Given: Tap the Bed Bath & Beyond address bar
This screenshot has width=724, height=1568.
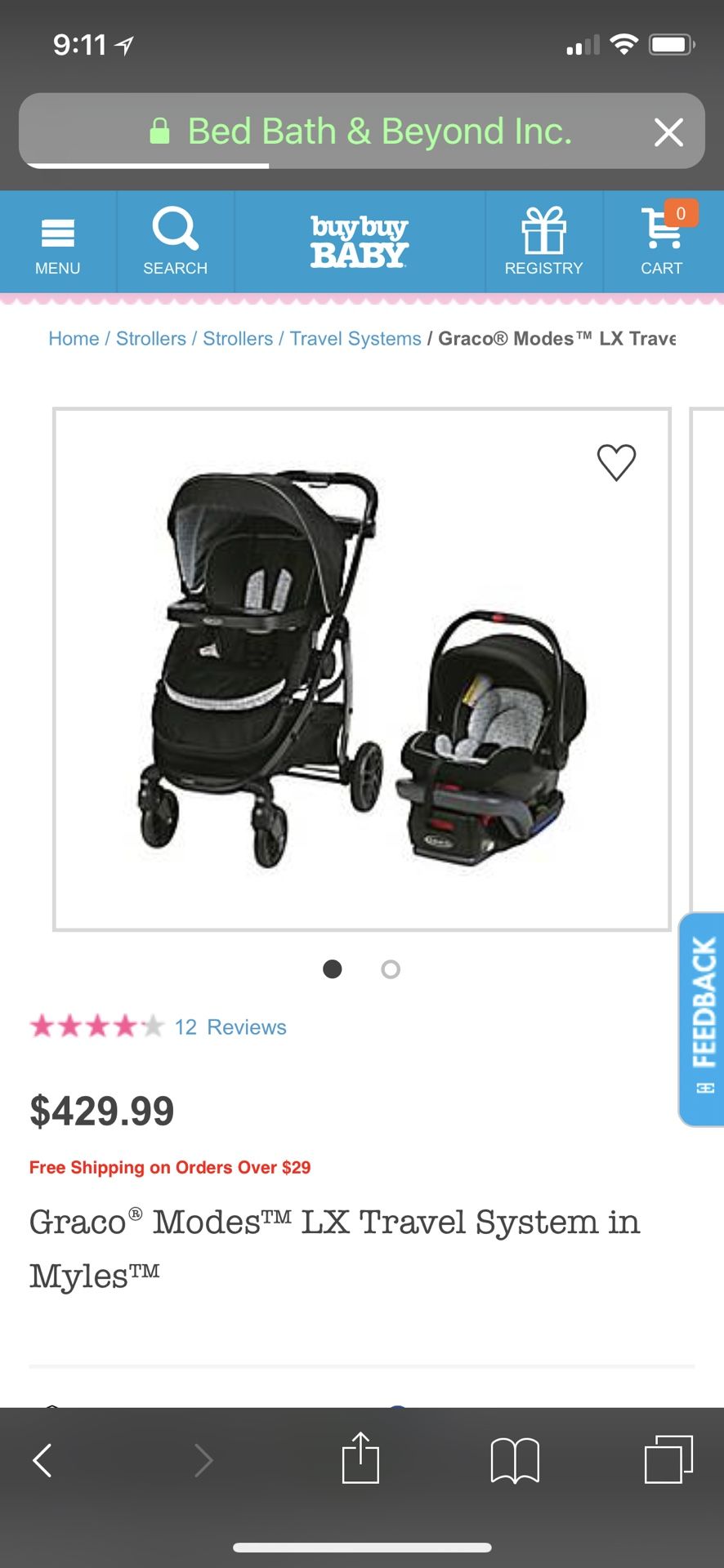Looking at the screenshot, I should 362,131.
